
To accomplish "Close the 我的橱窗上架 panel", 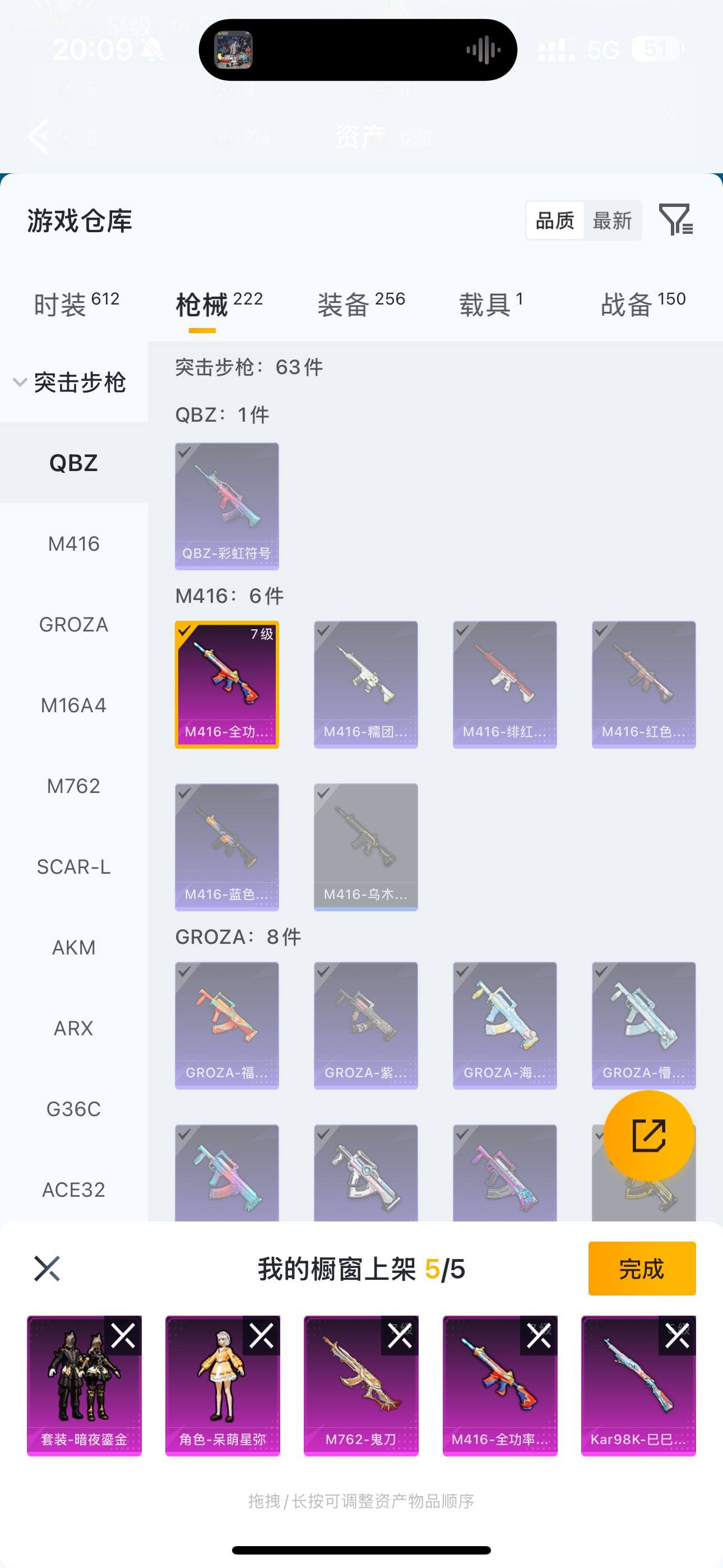I will [x=47, y=1269].
